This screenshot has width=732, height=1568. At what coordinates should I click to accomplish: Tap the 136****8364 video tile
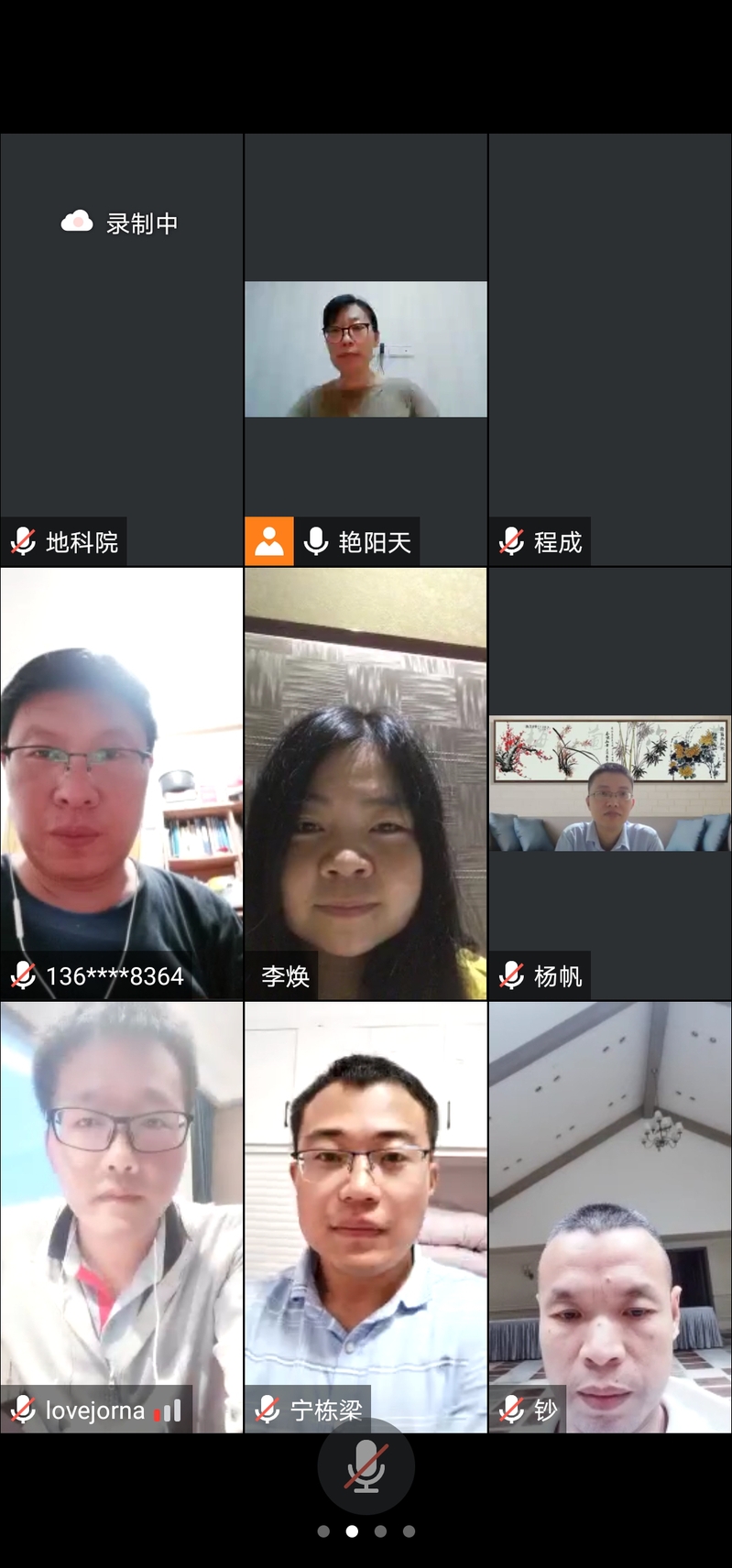(121, 783)
